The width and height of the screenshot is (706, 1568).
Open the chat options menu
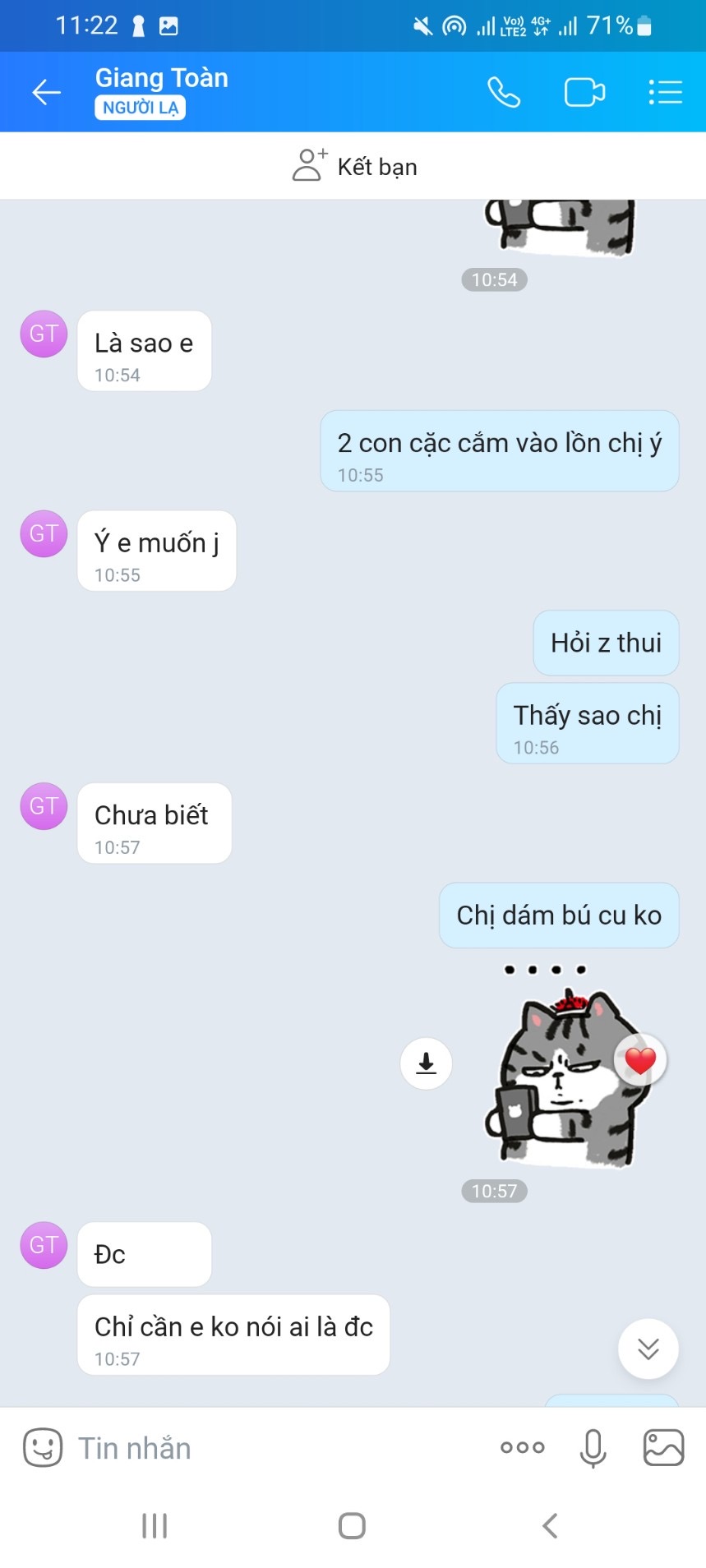pos(665,92)
